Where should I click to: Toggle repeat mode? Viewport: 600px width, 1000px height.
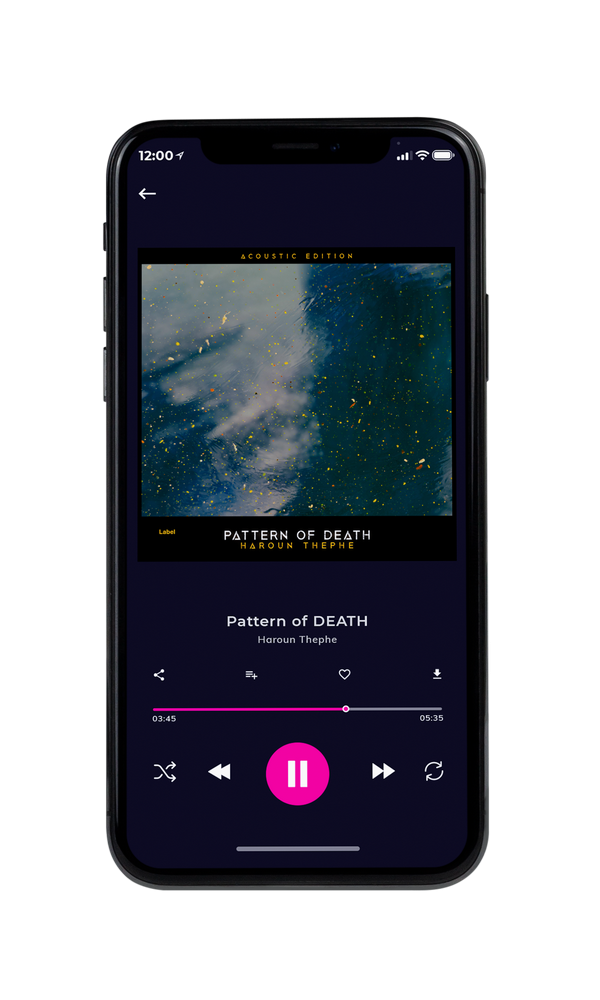pyautogui.click(x=434, y=771)
